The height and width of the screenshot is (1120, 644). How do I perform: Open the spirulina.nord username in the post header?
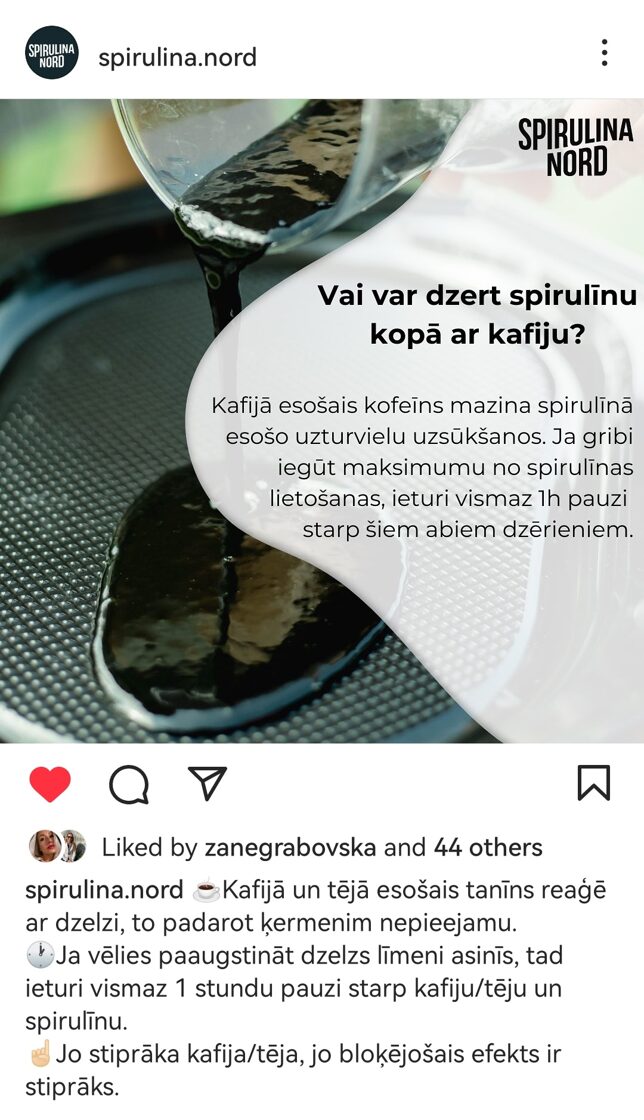pyautogui.click(x=177, y=57)
